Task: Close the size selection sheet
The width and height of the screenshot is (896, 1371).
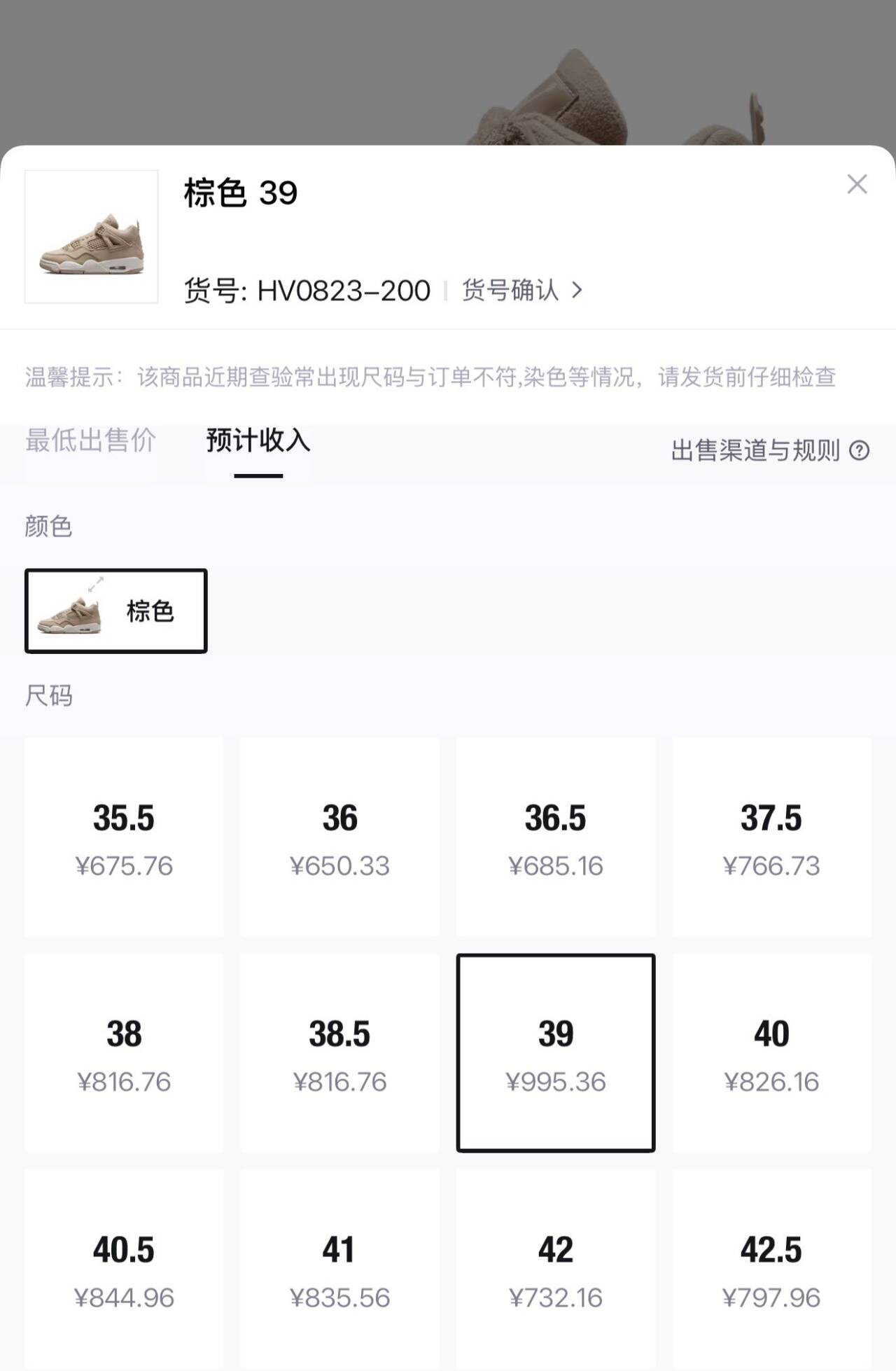Action: [857, 184]
